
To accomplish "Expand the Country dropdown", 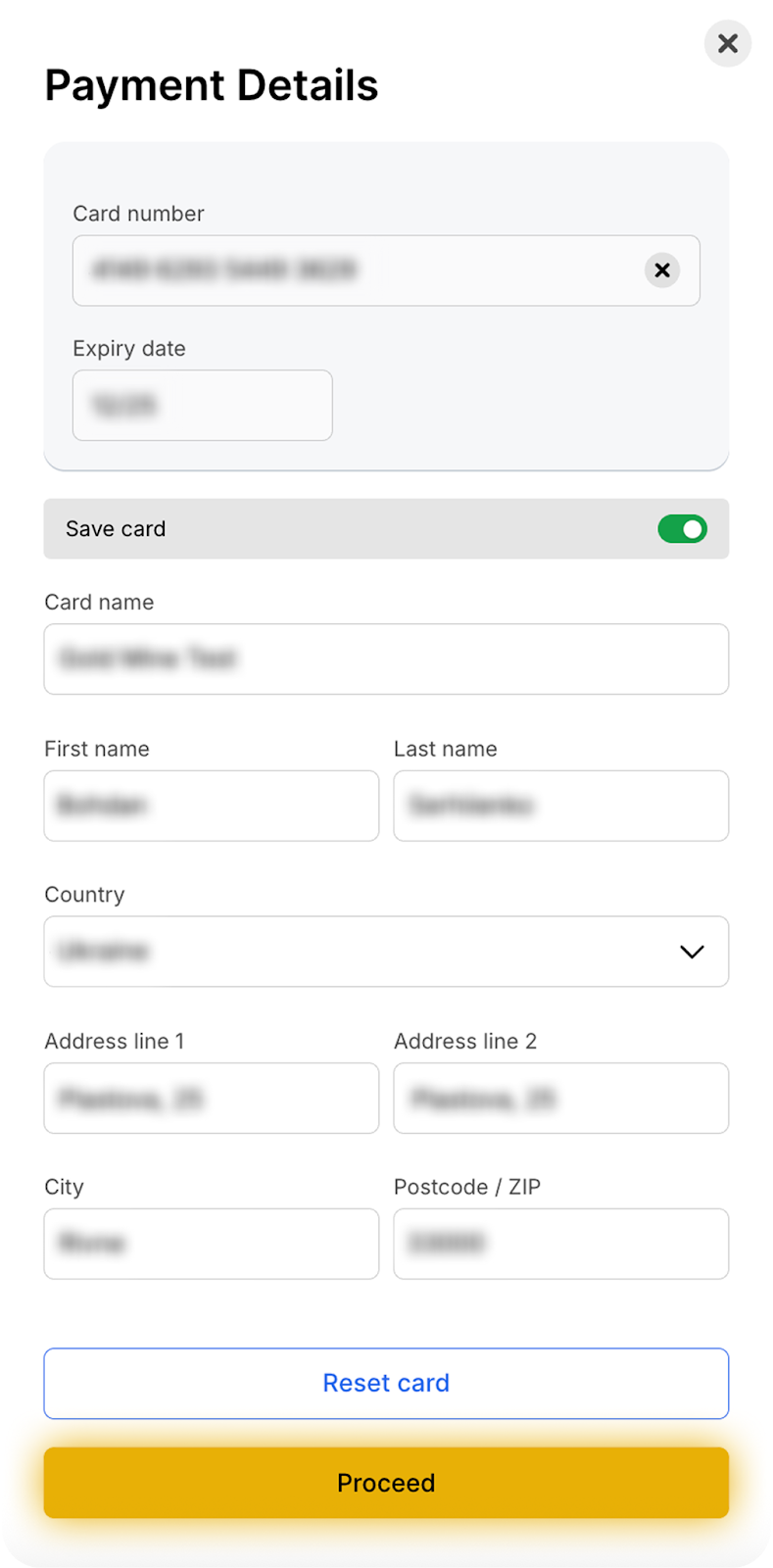I will tap(386, 951).
